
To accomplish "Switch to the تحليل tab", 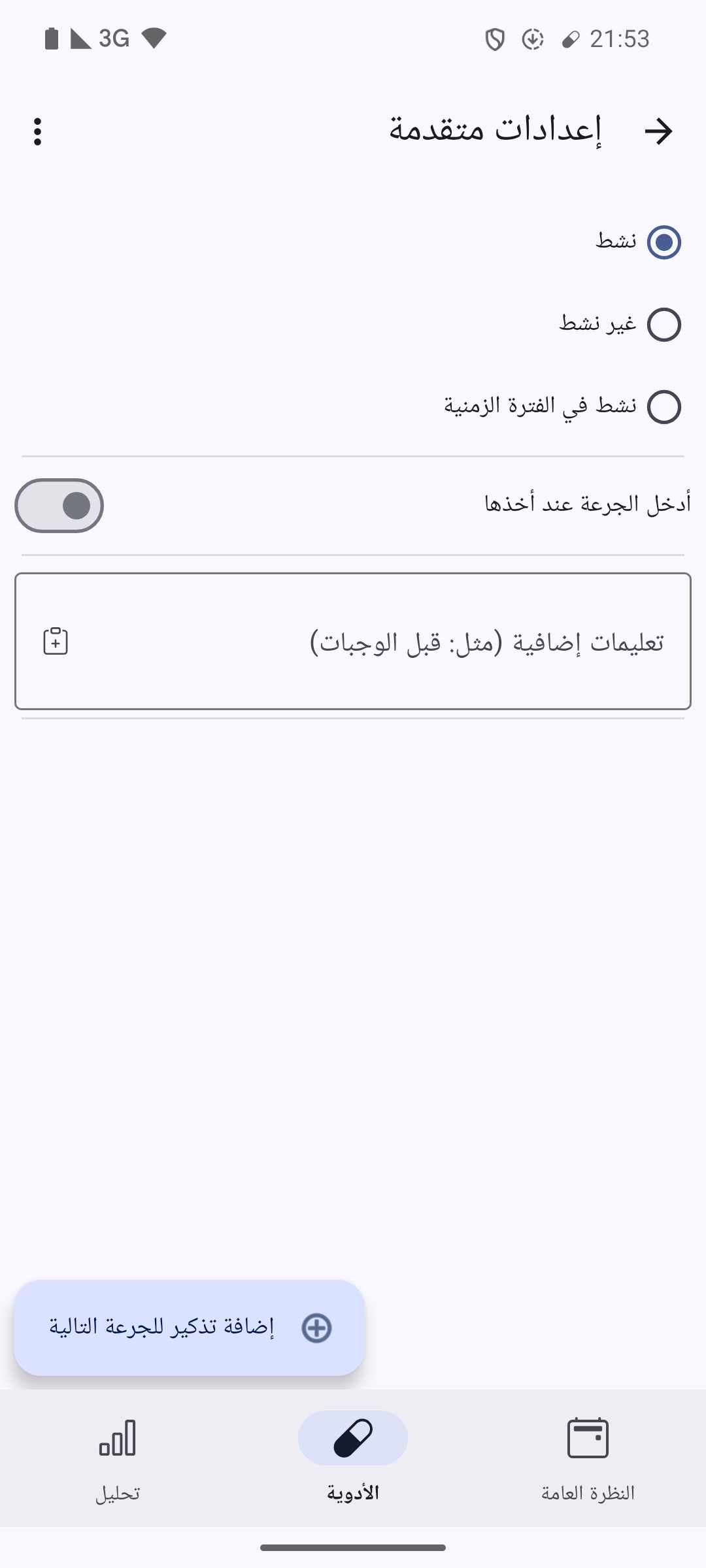I will pyautogui.click(x=118, y=1458).
